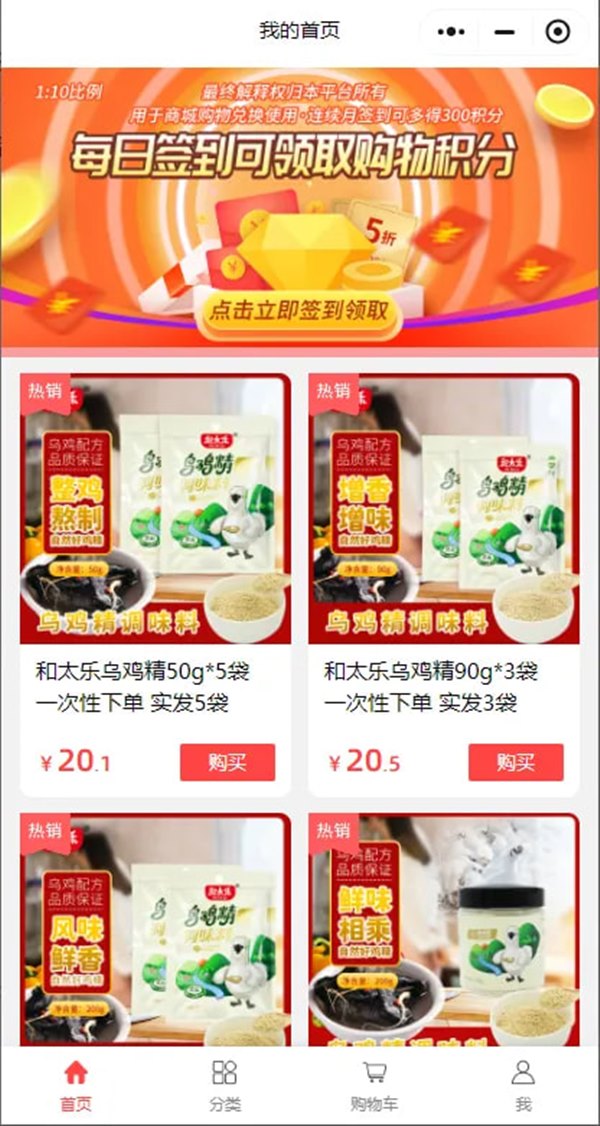The height and width of the screenshot is (1126, 600).
Task: Open the 风味鲜香 product card
Action: tap(155, 930)
